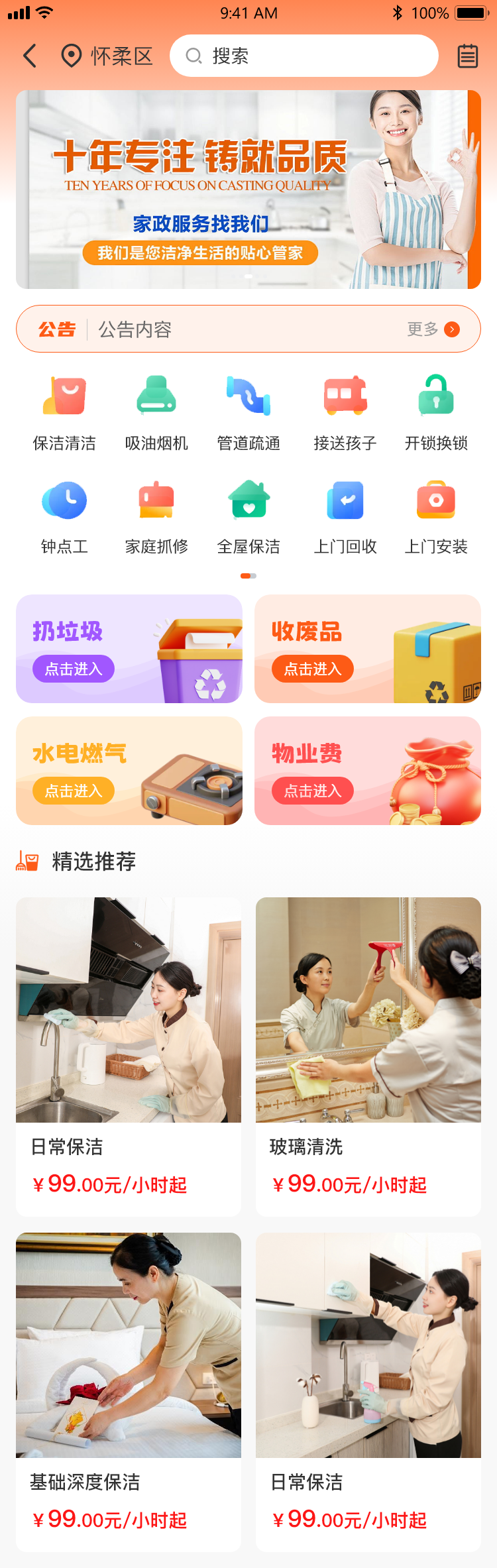Select the 吸油烟机 category
This screenshot has height=1568, width=497.
coord(156,411)
